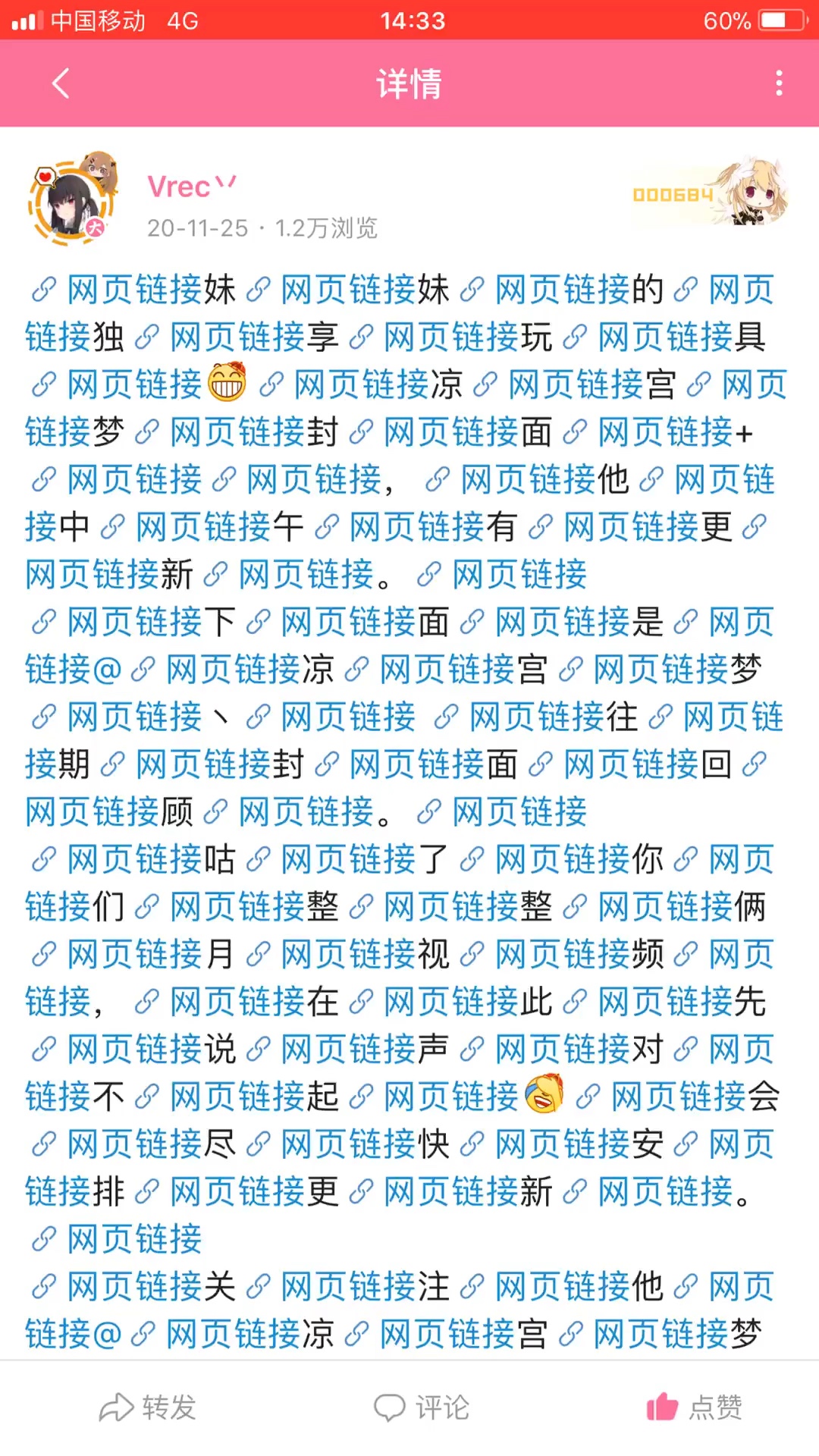This screenshot has width=819, height=1456.
Task: Tap the 详情 page title
Action: [409, 84]
